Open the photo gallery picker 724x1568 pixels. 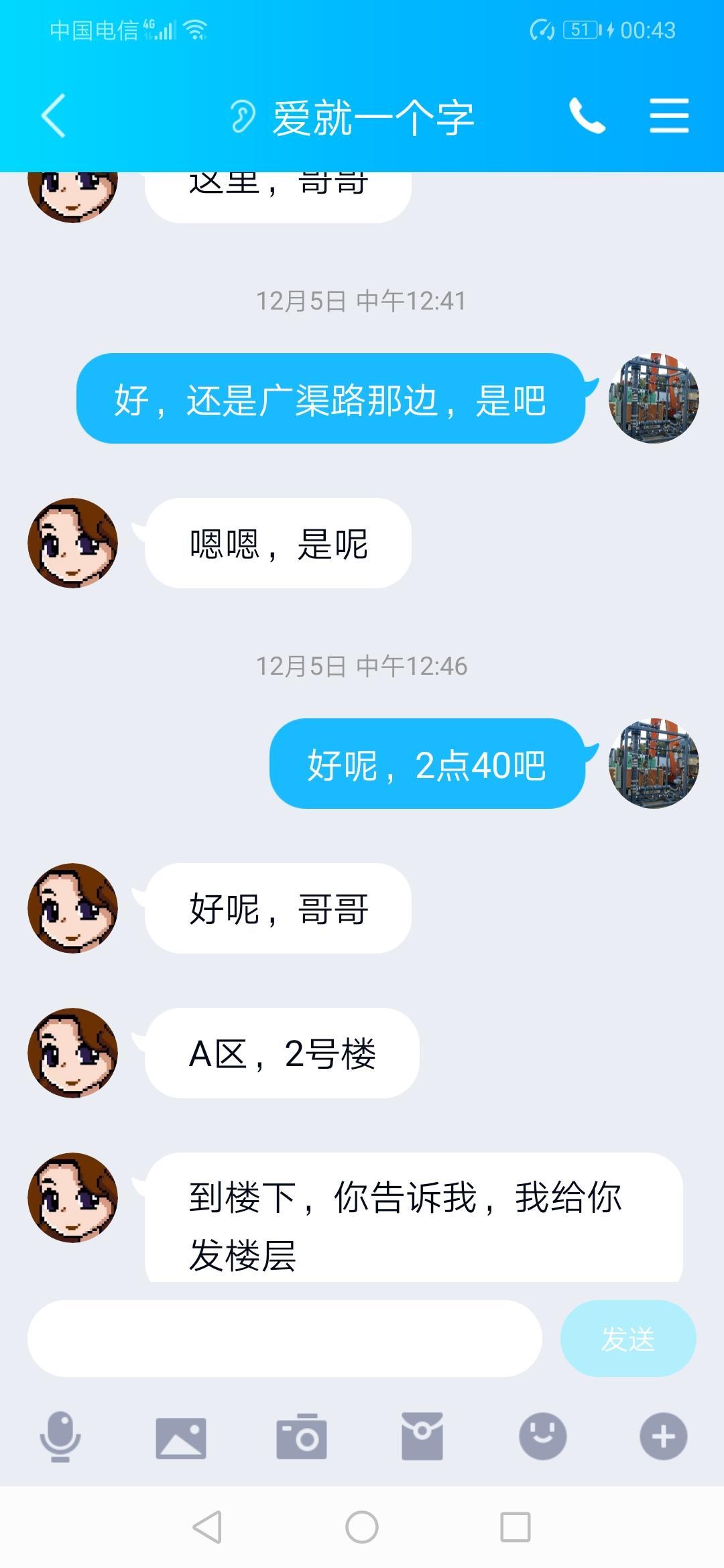(181, 1437)
